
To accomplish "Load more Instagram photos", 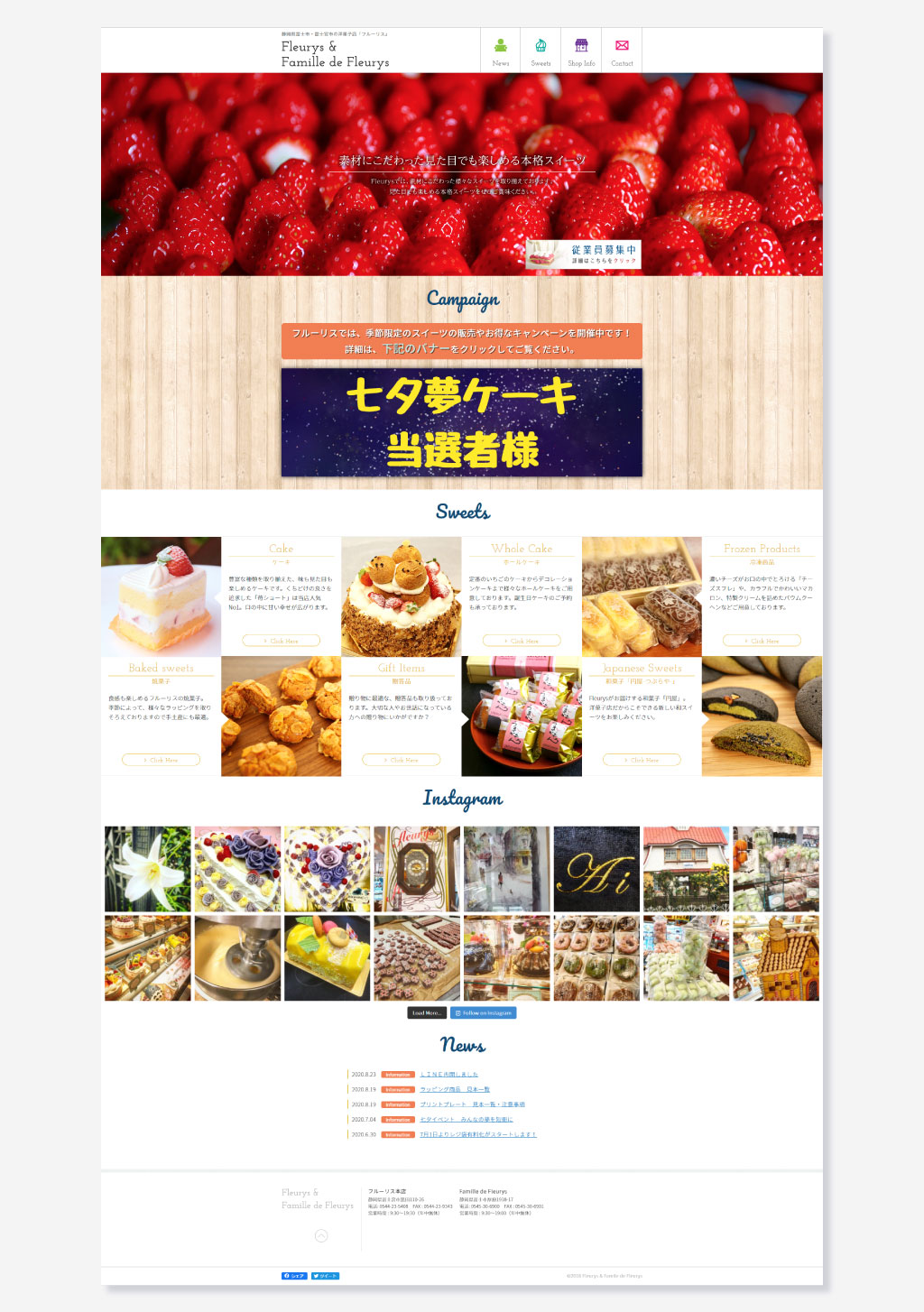I will click(427, 1013).
